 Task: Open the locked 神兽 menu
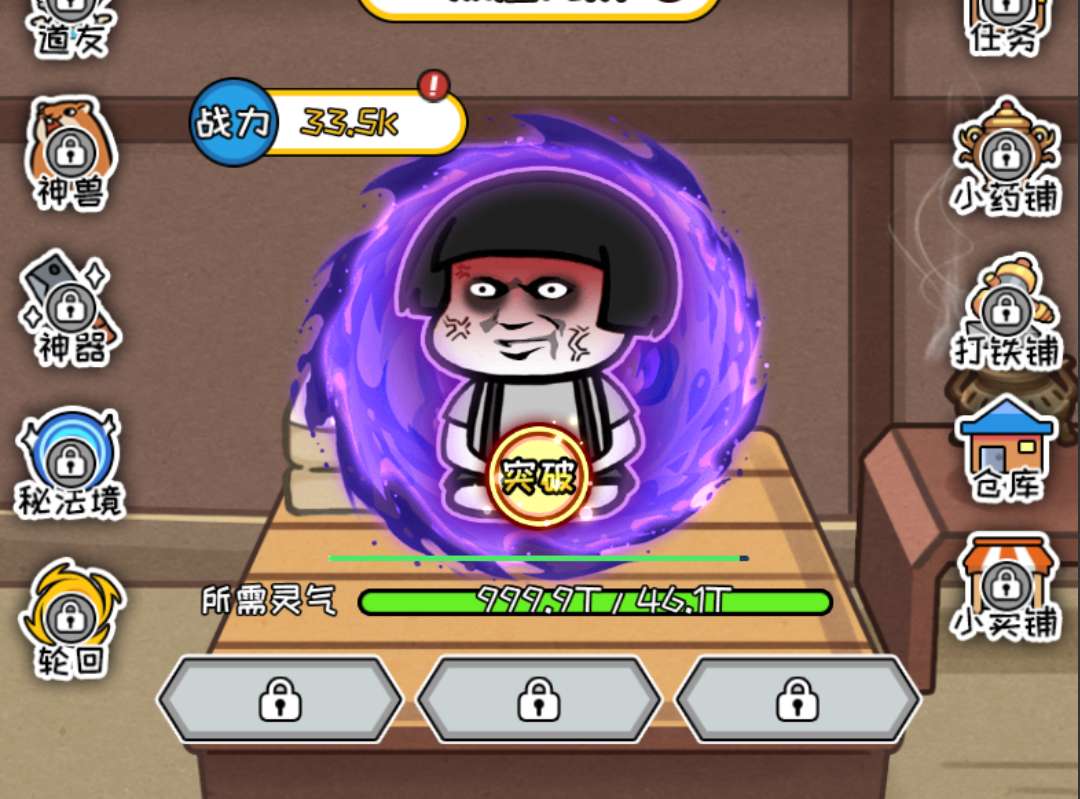pyautogui.click(x=69, y=153)
